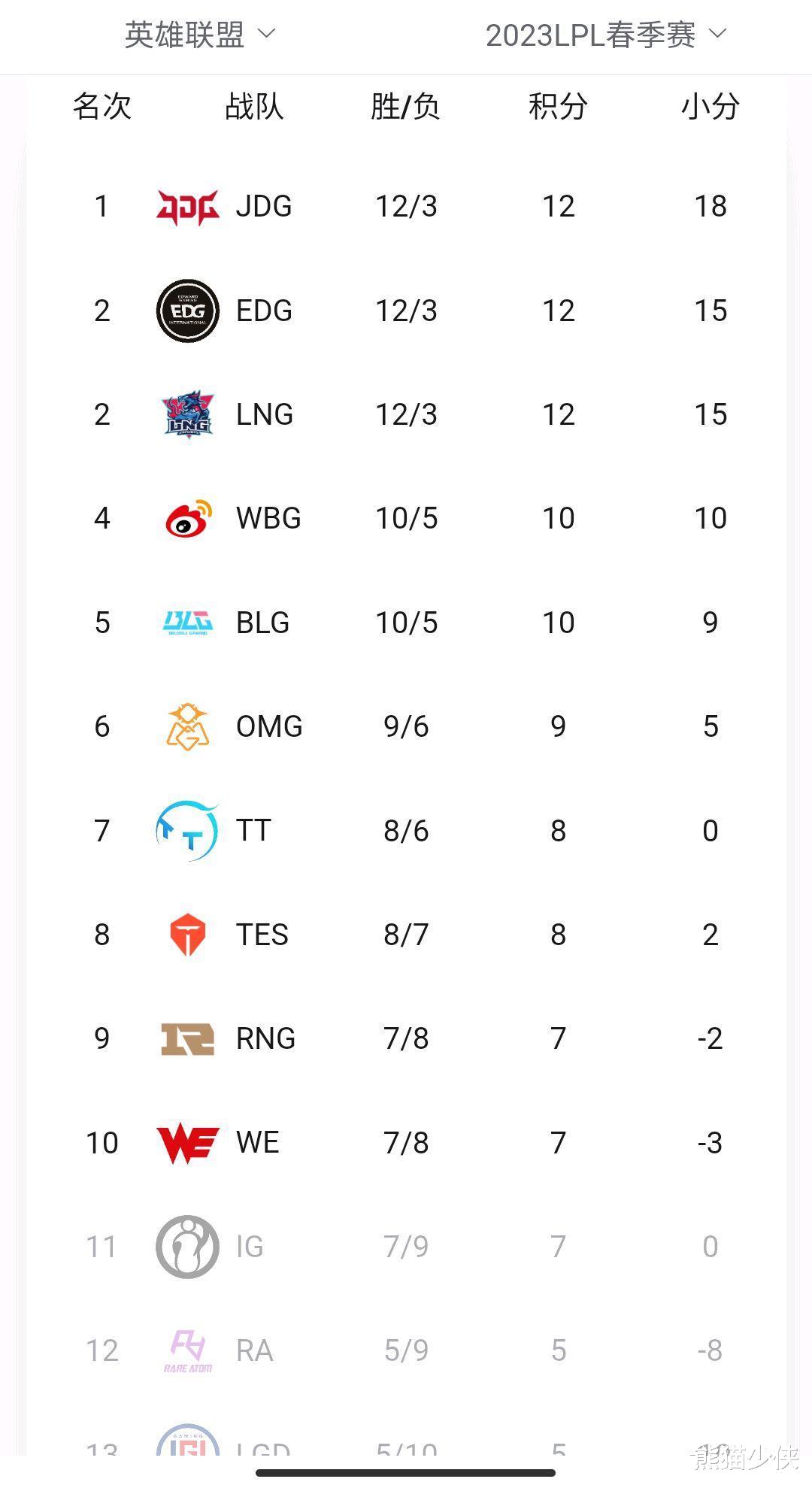812x1488 pixels.
Task: Open the 2023LPL春季赛 season dropdown
Action: 606,35
